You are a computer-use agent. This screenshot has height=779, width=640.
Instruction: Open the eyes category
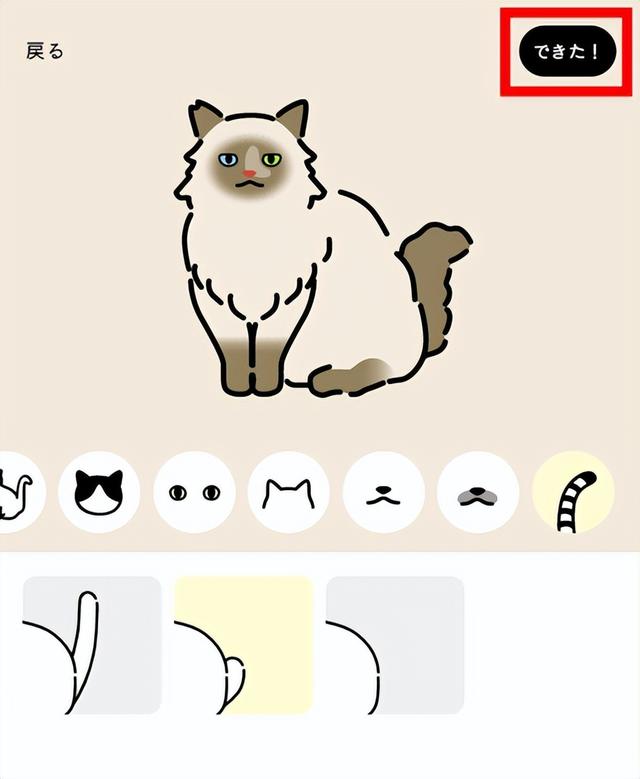[194, 492]
